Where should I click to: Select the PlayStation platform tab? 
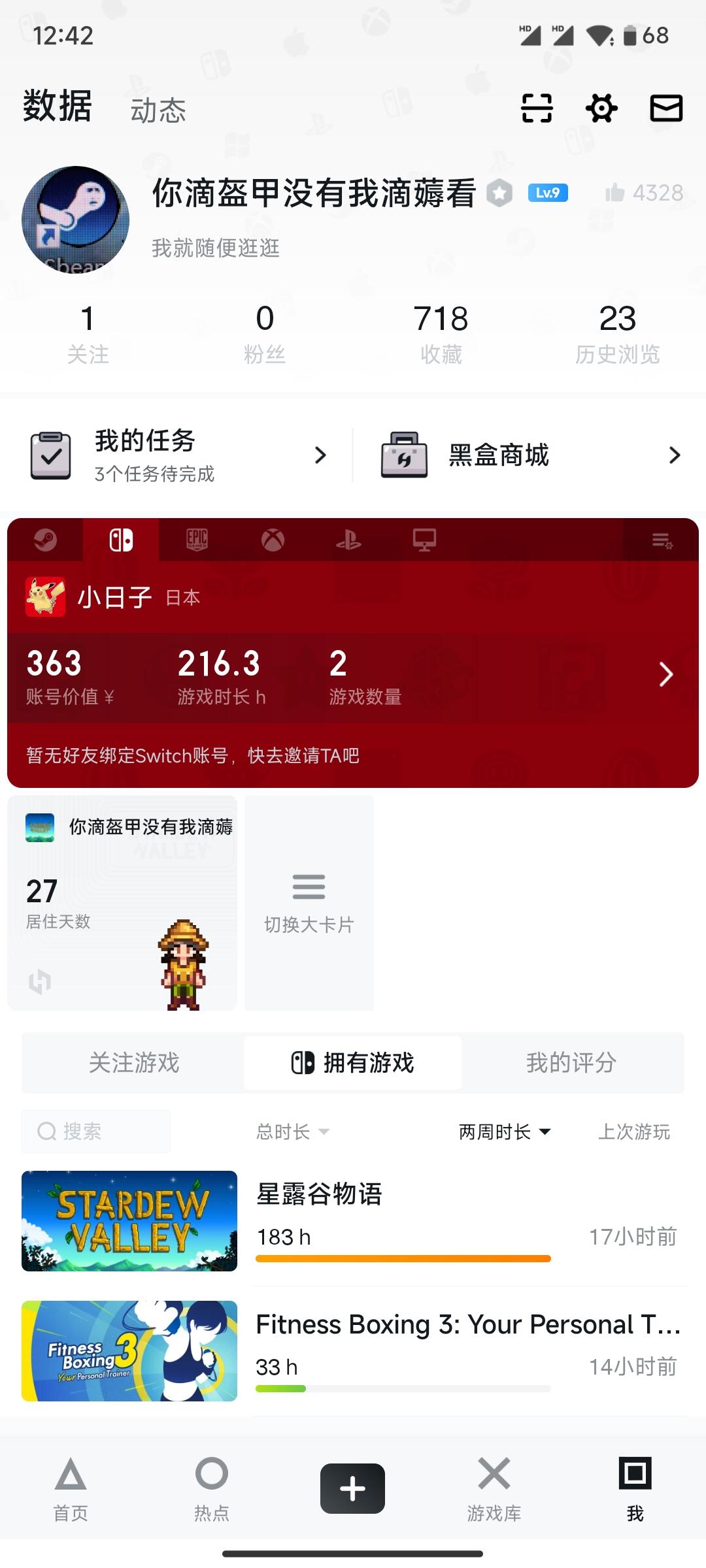click(x=348, y=540)
